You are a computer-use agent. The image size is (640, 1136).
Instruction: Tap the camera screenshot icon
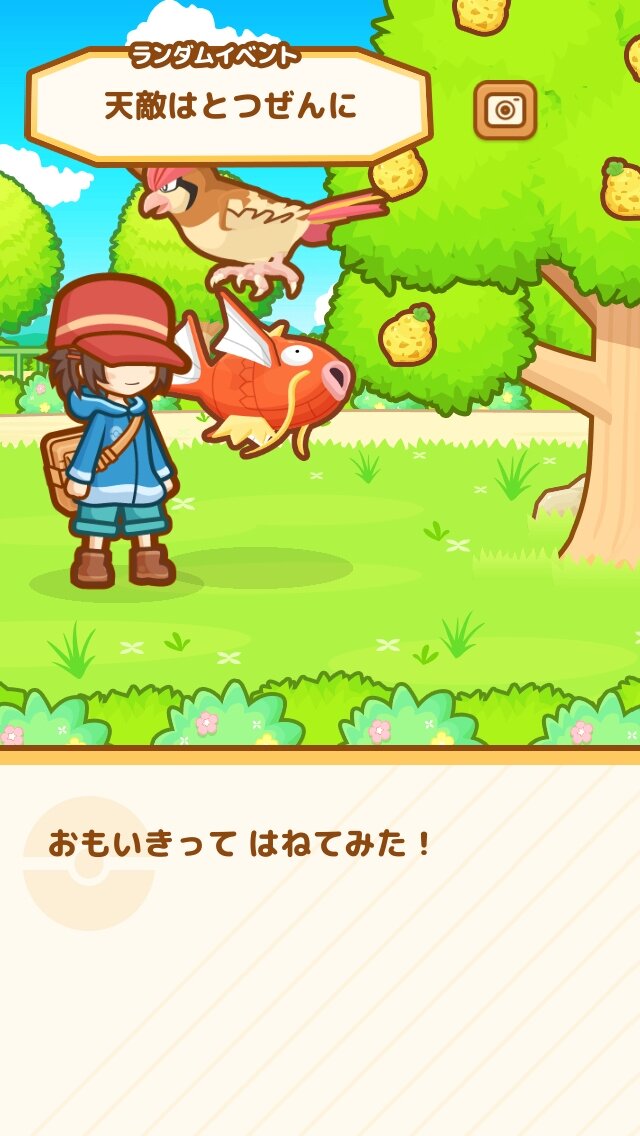tap(505, 110)
